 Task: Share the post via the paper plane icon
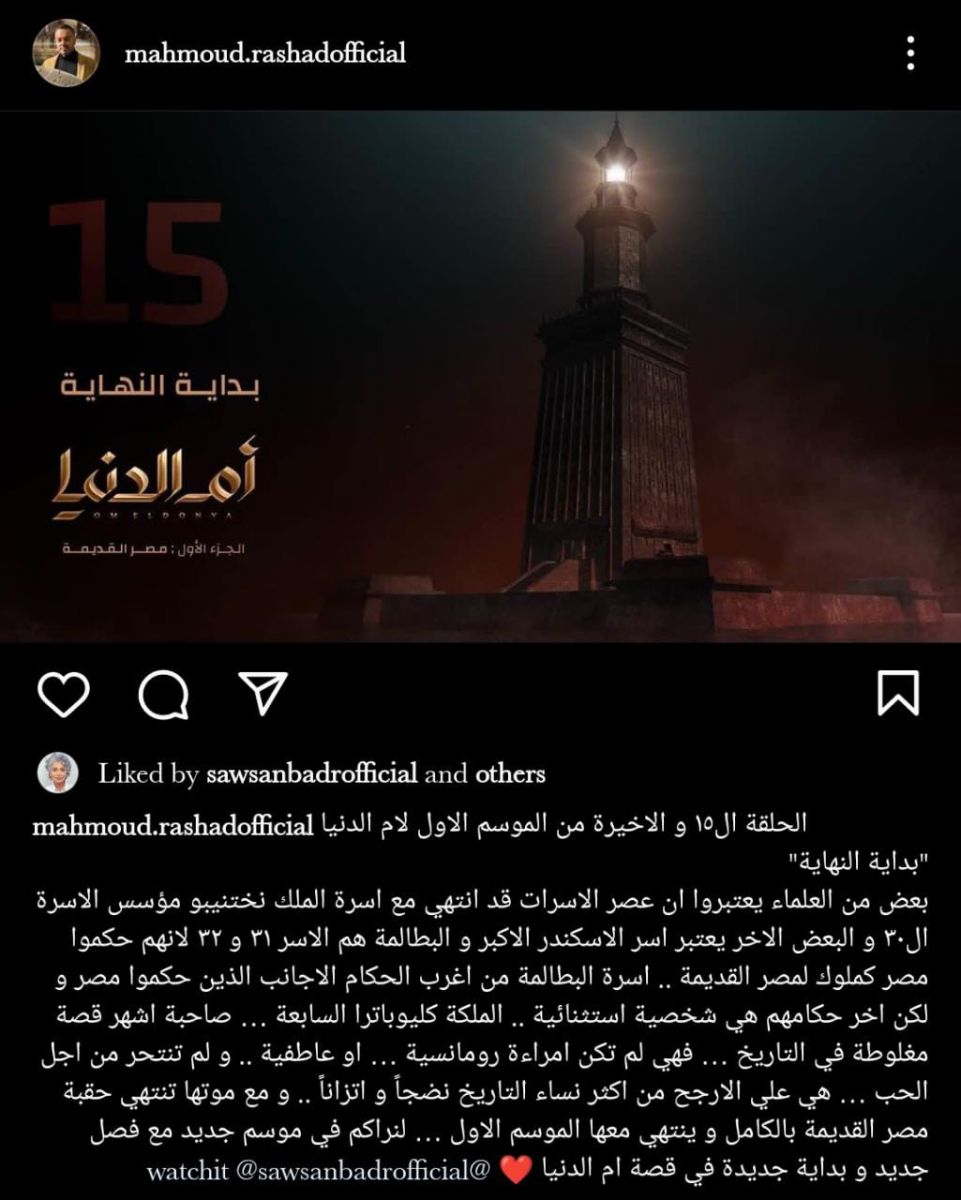(263, 694)
